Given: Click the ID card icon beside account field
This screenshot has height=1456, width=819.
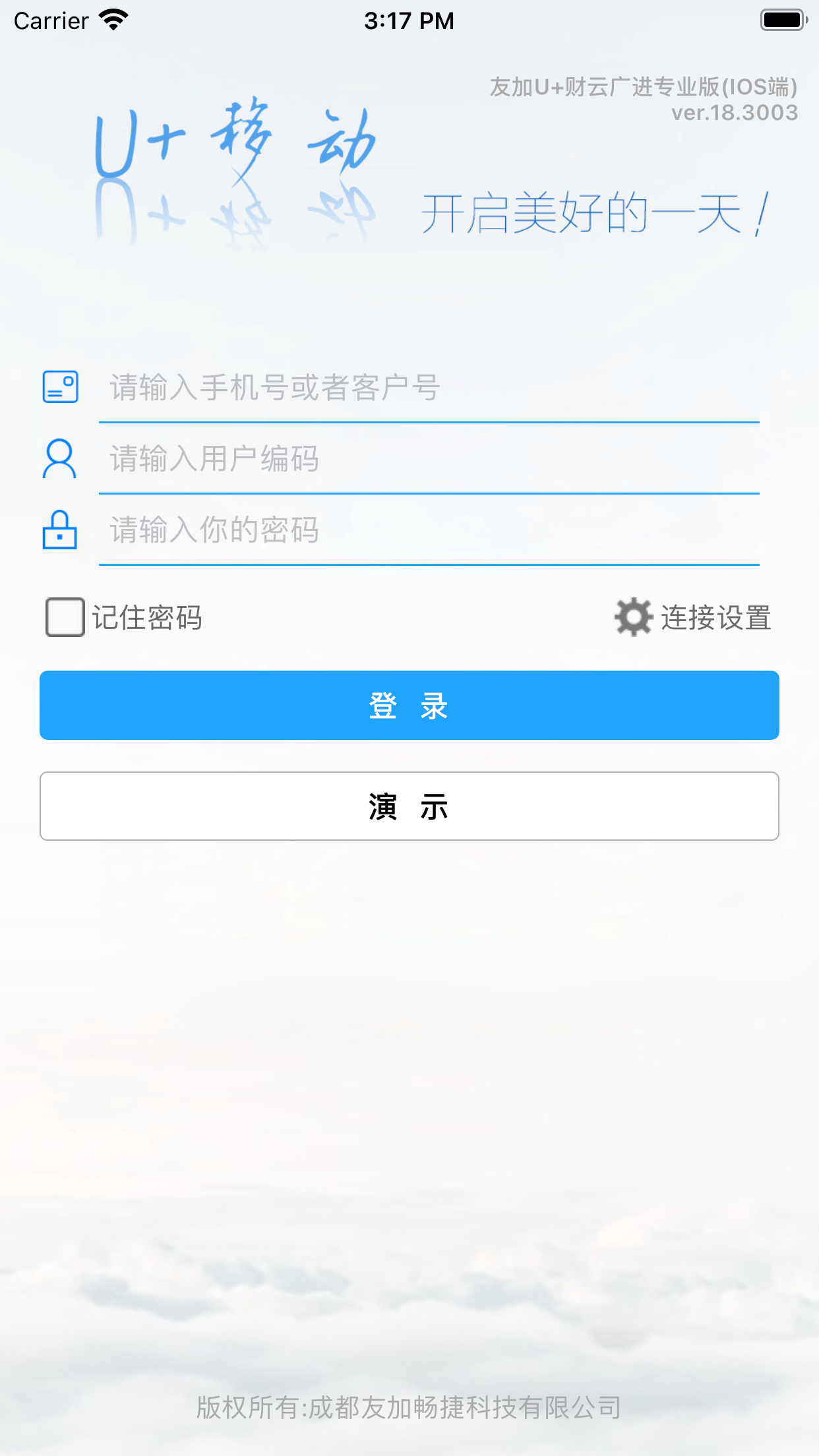Looking at the screenshot, I should [x=61, y=387].
